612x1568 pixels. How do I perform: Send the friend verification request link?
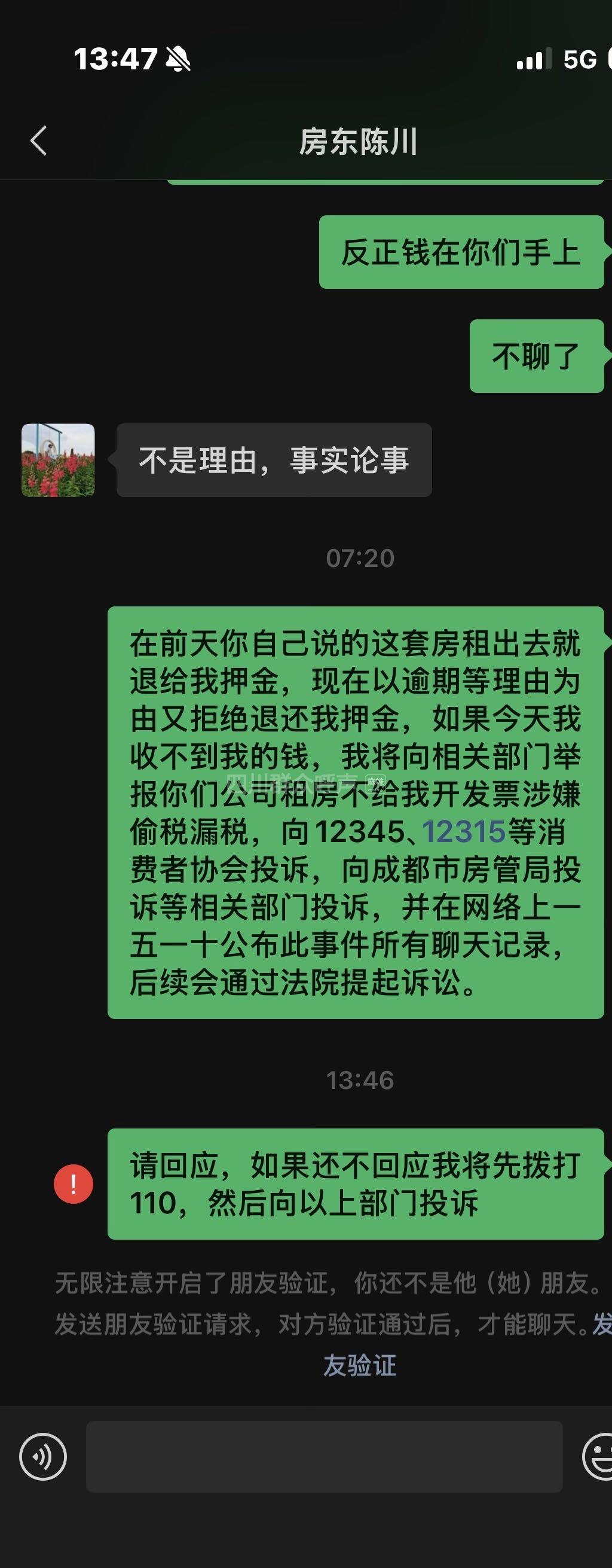360,1365
